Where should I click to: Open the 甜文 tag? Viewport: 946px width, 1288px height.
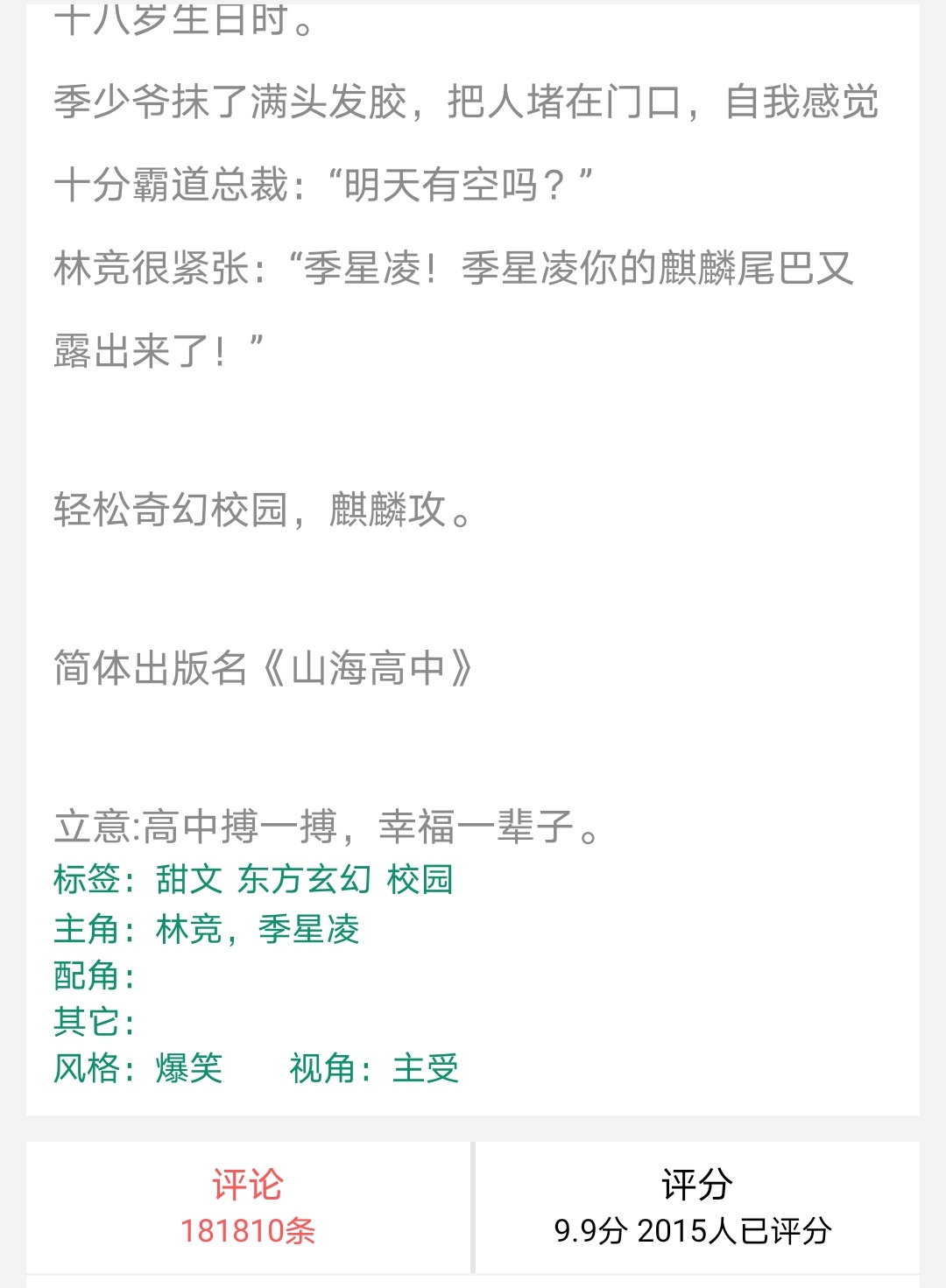(x=187, y=882)
